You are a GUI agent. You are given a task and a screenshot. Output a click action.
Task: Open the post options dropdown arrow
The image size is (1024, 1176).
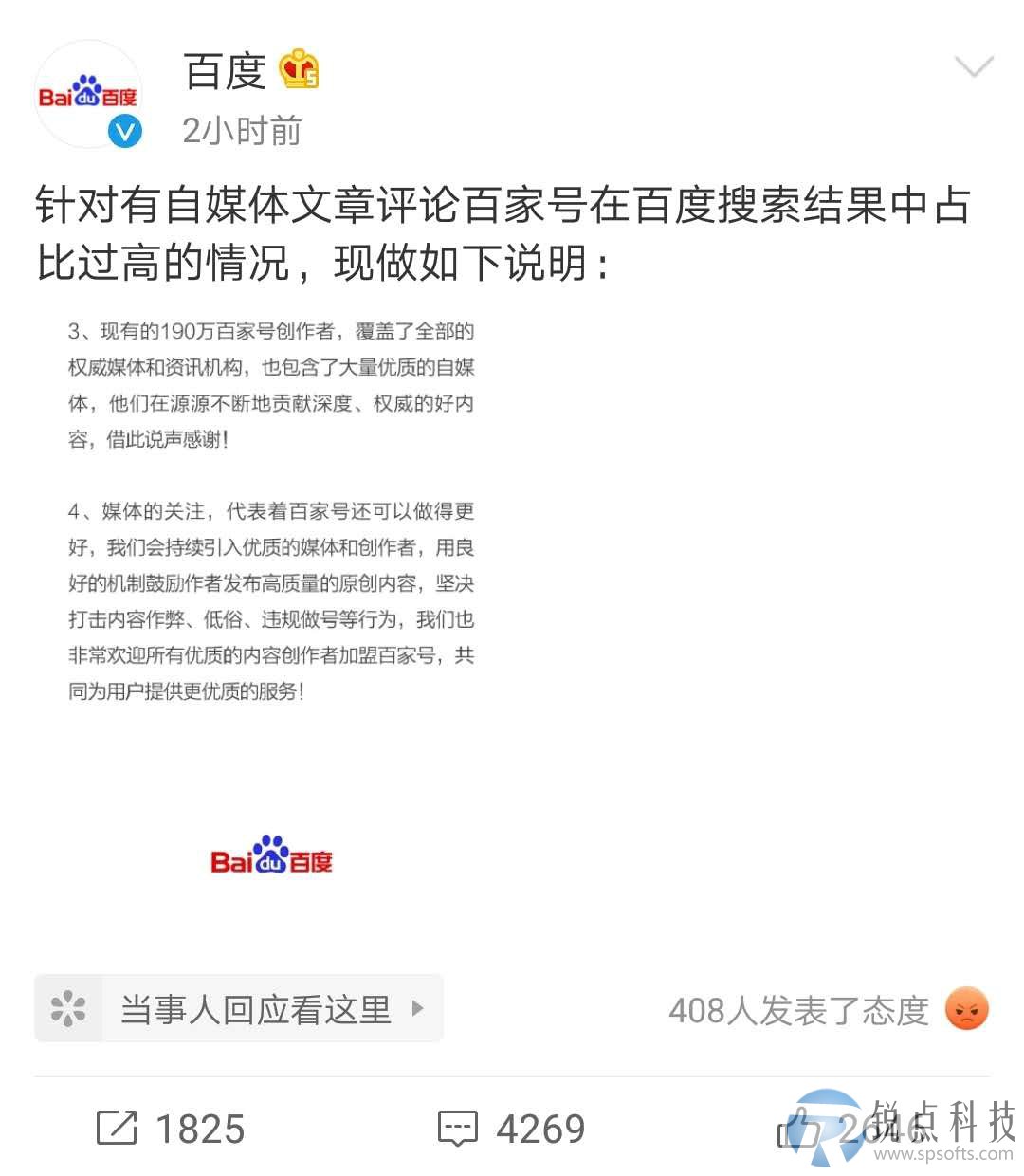click(x=973, y=66)
